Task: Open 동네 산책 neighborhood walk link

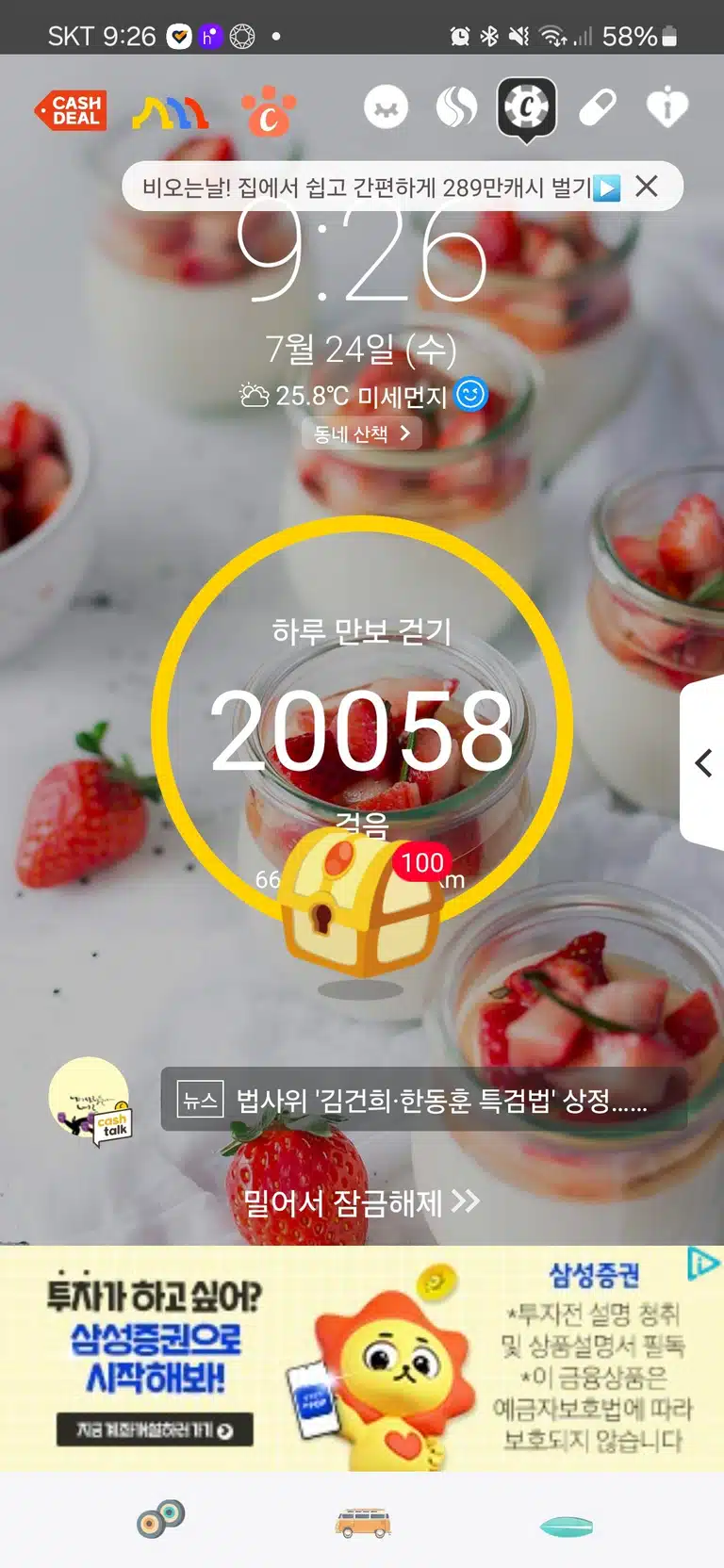Action: click(362, 433)
